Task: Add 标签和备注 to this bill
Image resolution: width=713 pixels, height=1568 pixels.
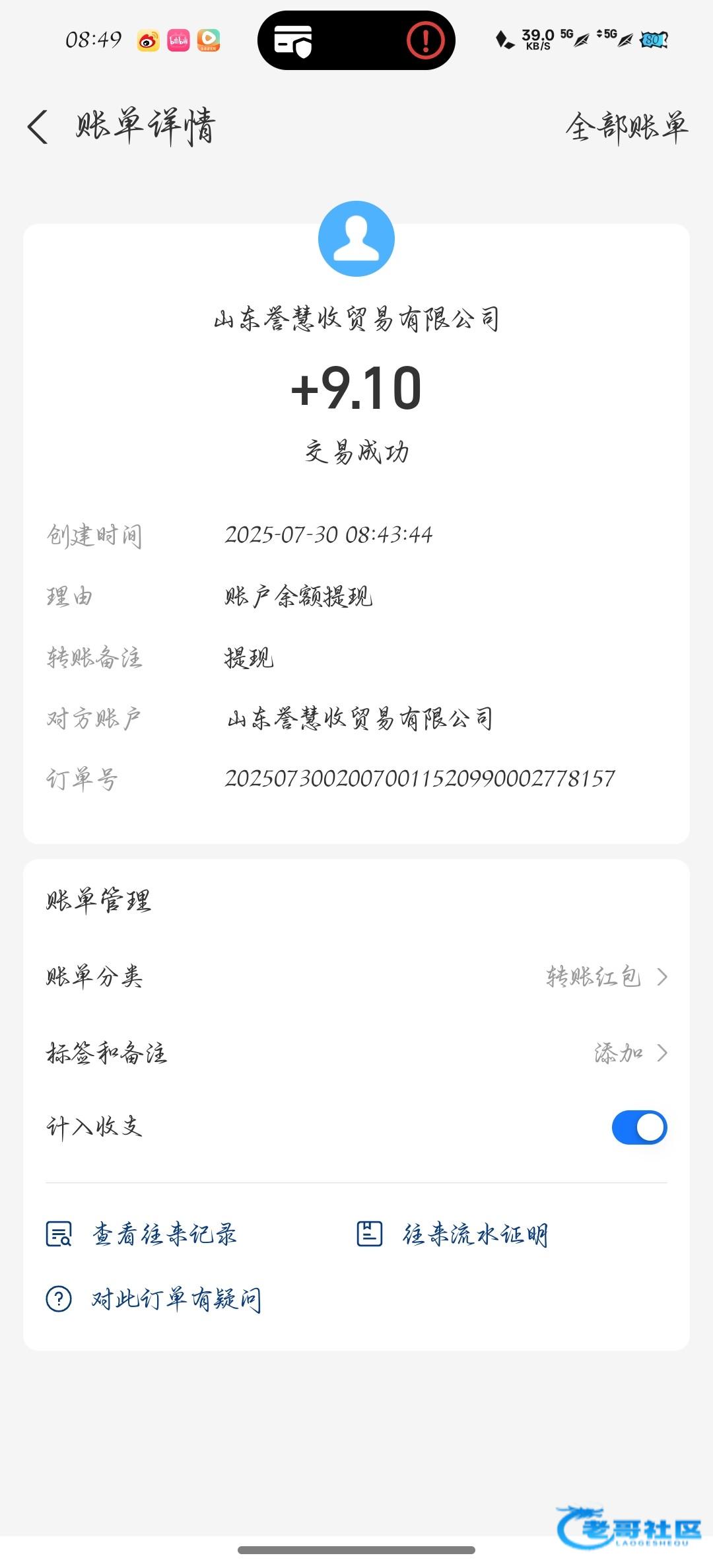Action: (x=356, y=1052)
